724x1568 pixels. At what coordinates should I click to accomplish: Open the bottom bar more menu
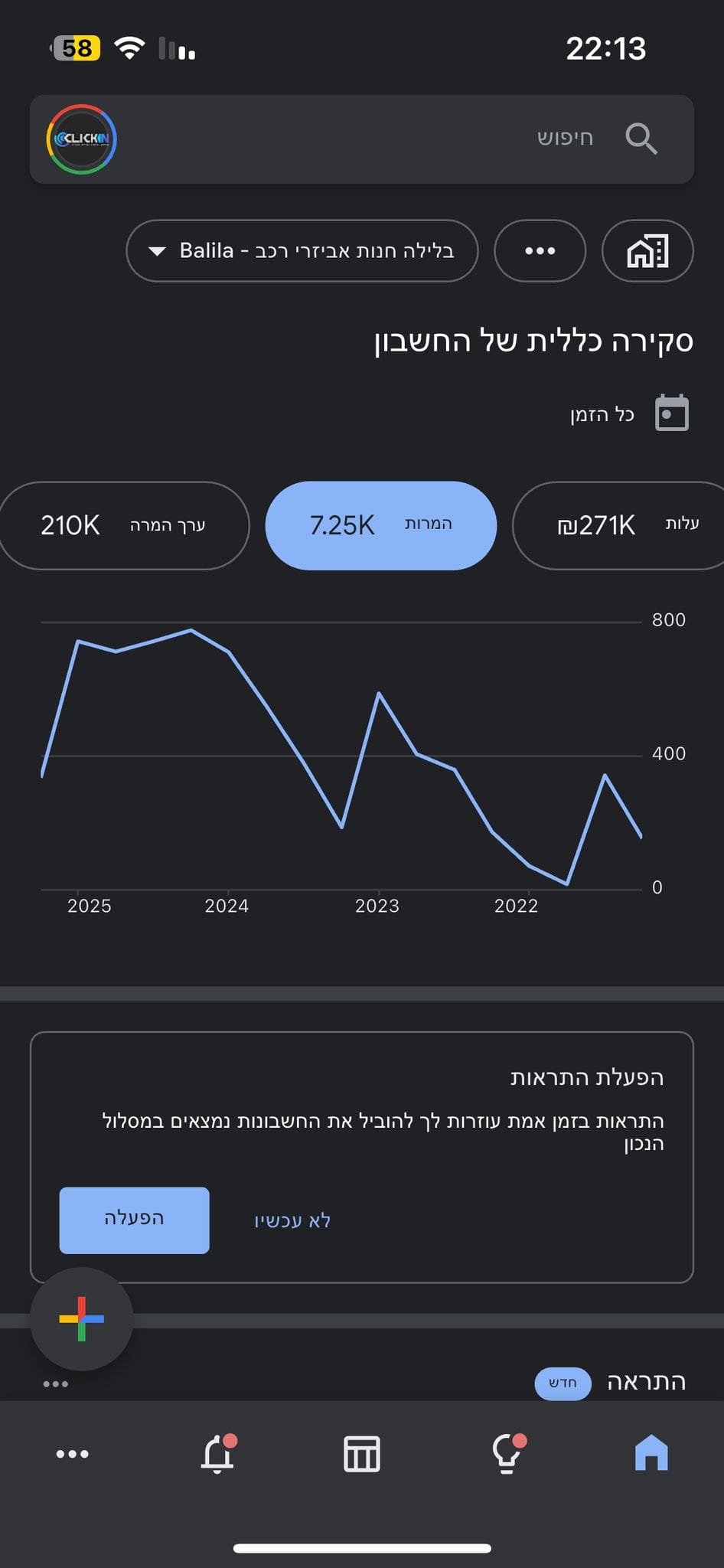pyautogui.click(x=73, y=1453)
